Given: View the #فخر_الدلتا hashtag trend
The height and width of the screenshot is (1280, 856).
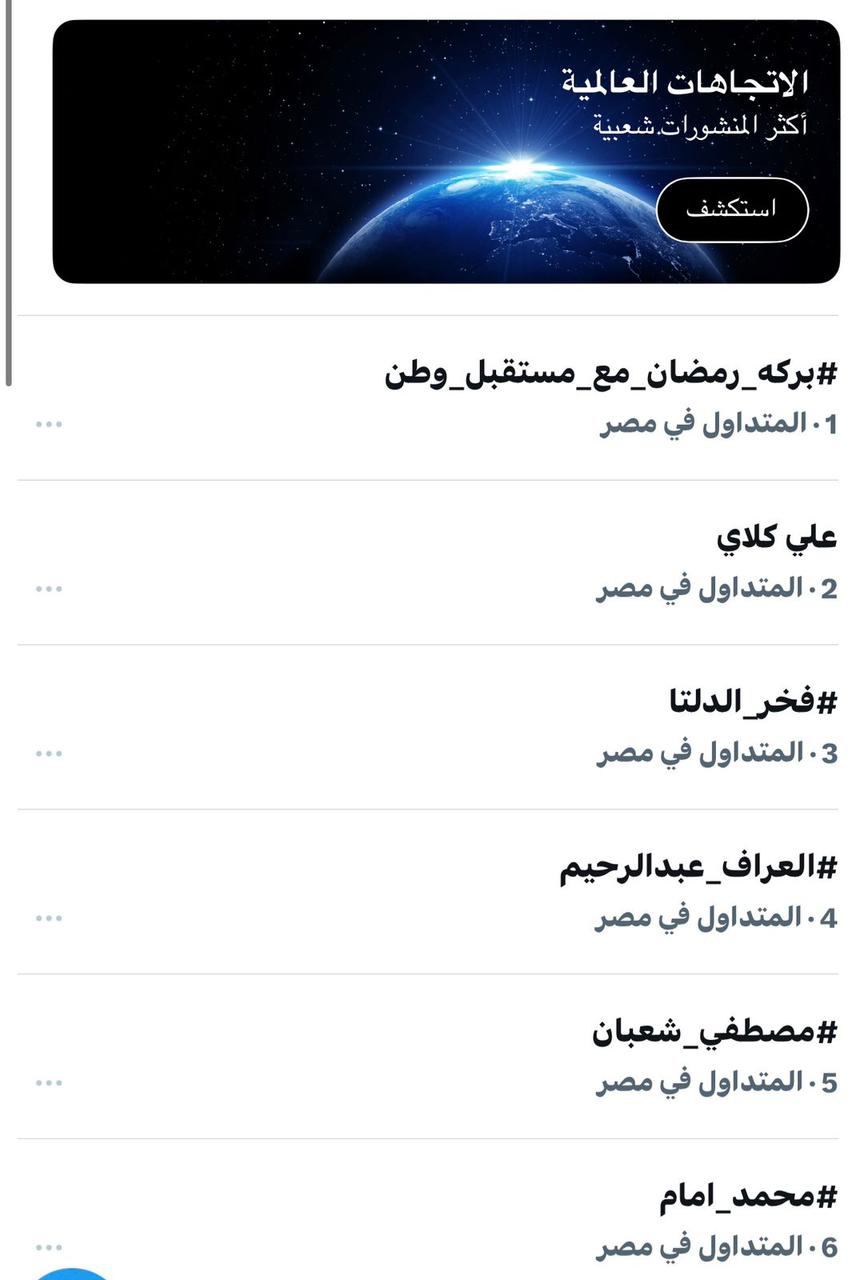Looking at the screenshot, I should (752, 702).
